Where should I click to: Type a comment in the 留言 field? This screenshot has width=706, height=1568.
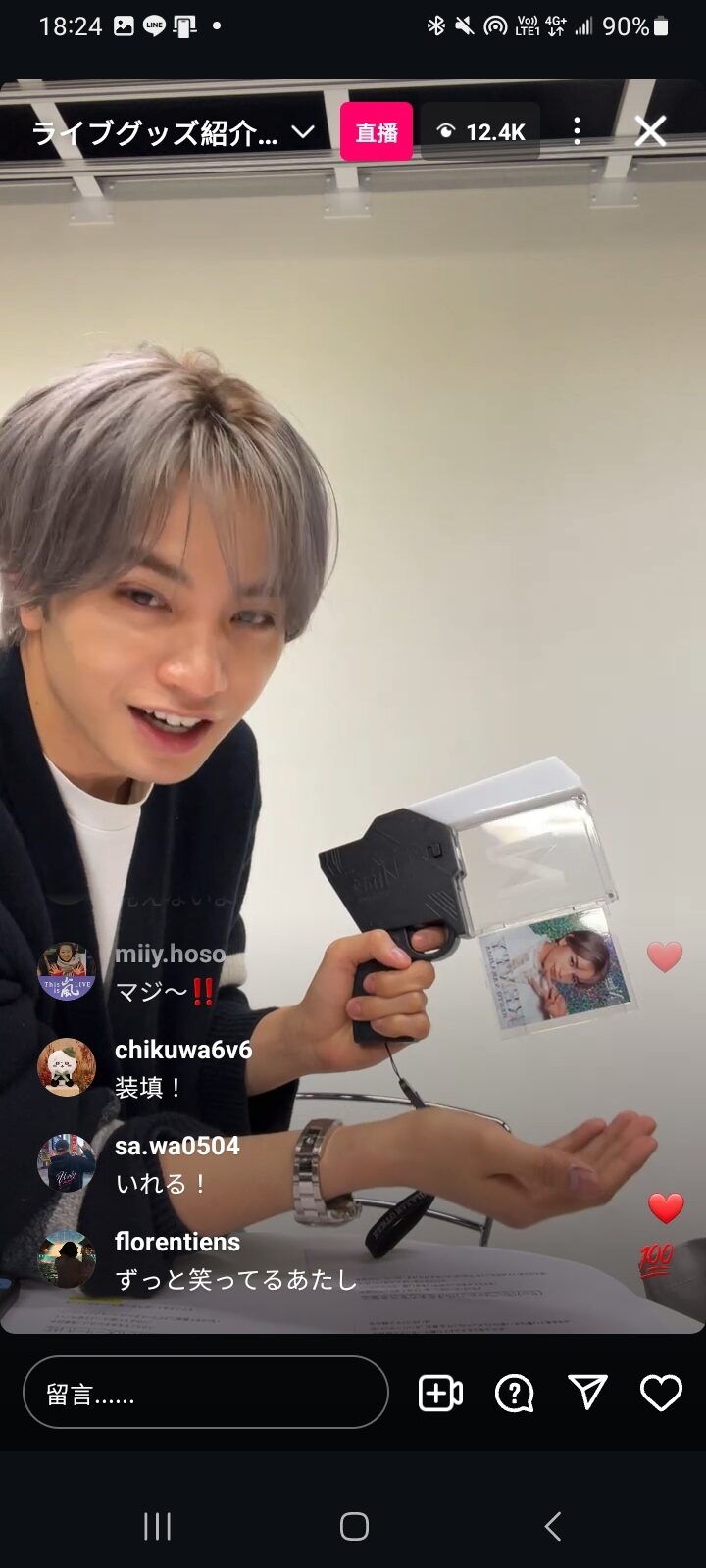(x=206, y=1393)
